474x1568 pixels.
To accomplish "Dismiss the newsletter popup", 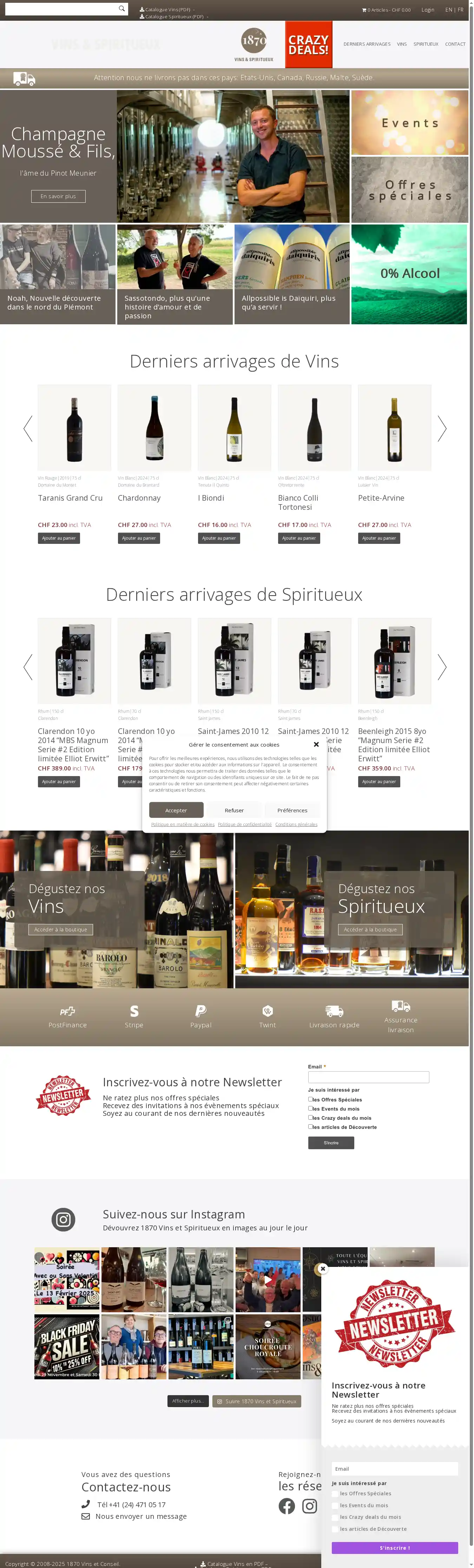I will [x=323, y=1269].
